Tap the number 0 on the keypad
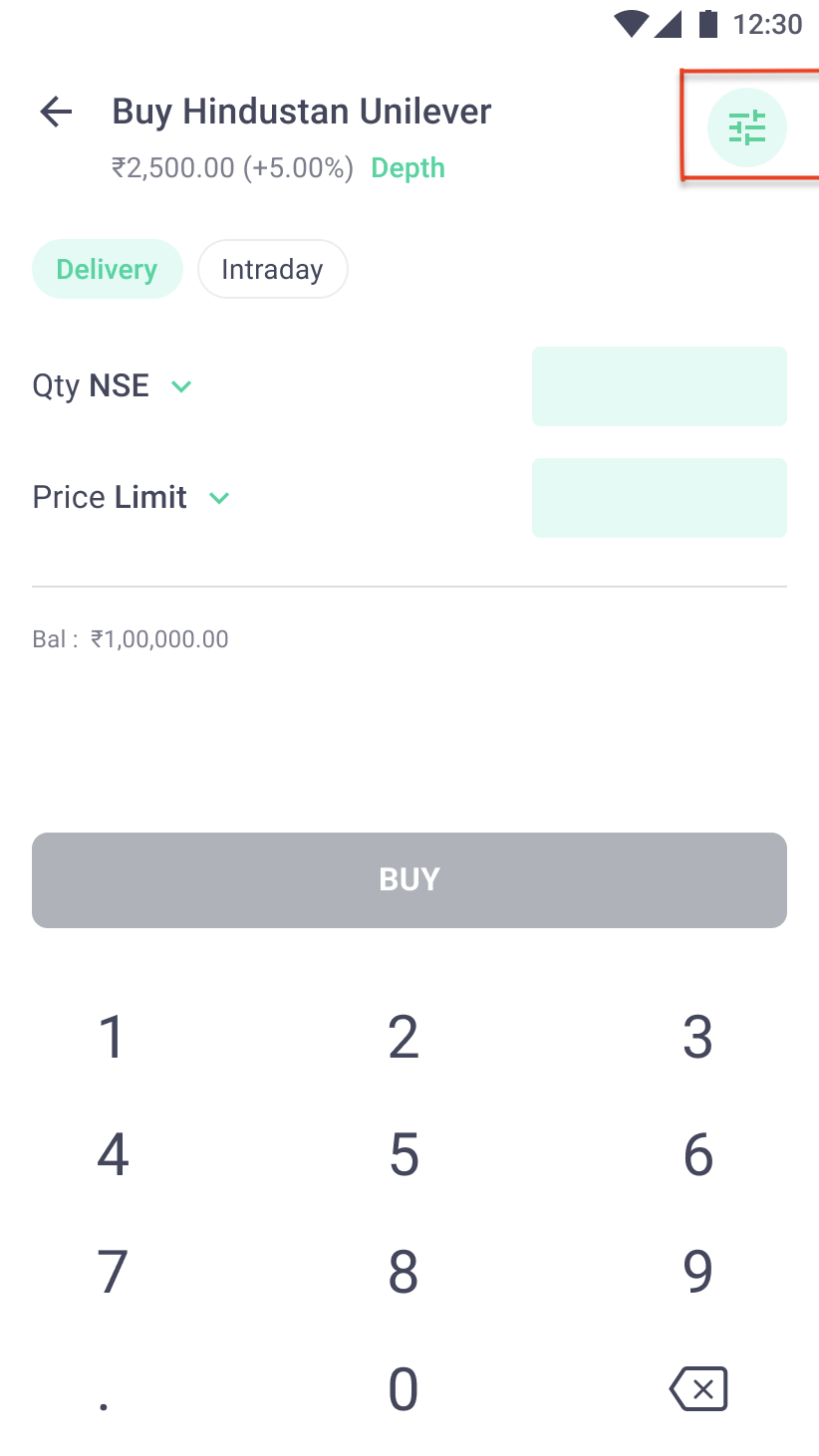Screen dimensions: 819x1456 (x=404, y=1388)
